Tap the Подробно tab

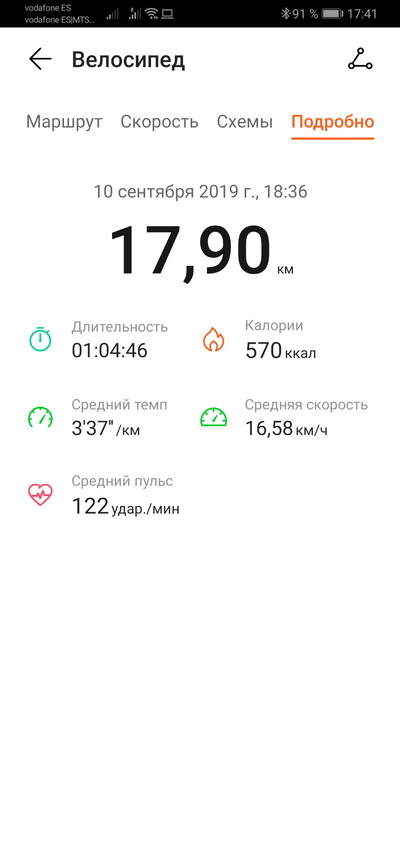click(x=333, y=122)
